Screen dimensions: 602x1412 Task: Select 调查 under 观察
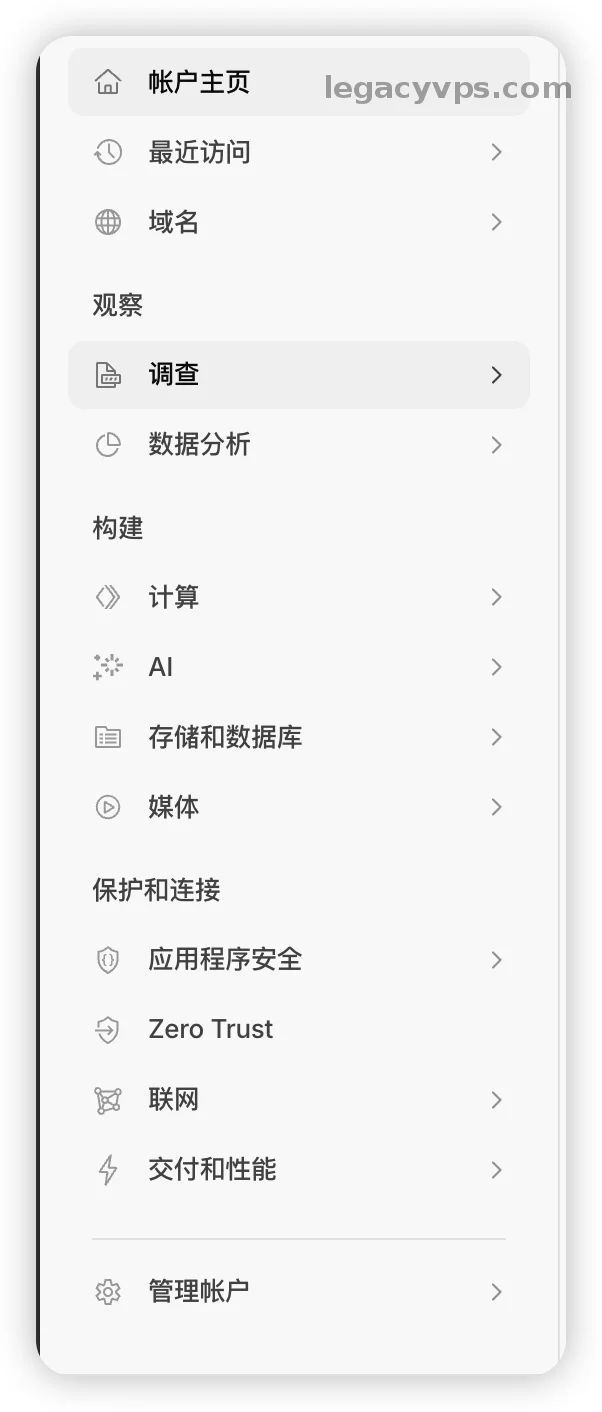(x=174, y=375)
